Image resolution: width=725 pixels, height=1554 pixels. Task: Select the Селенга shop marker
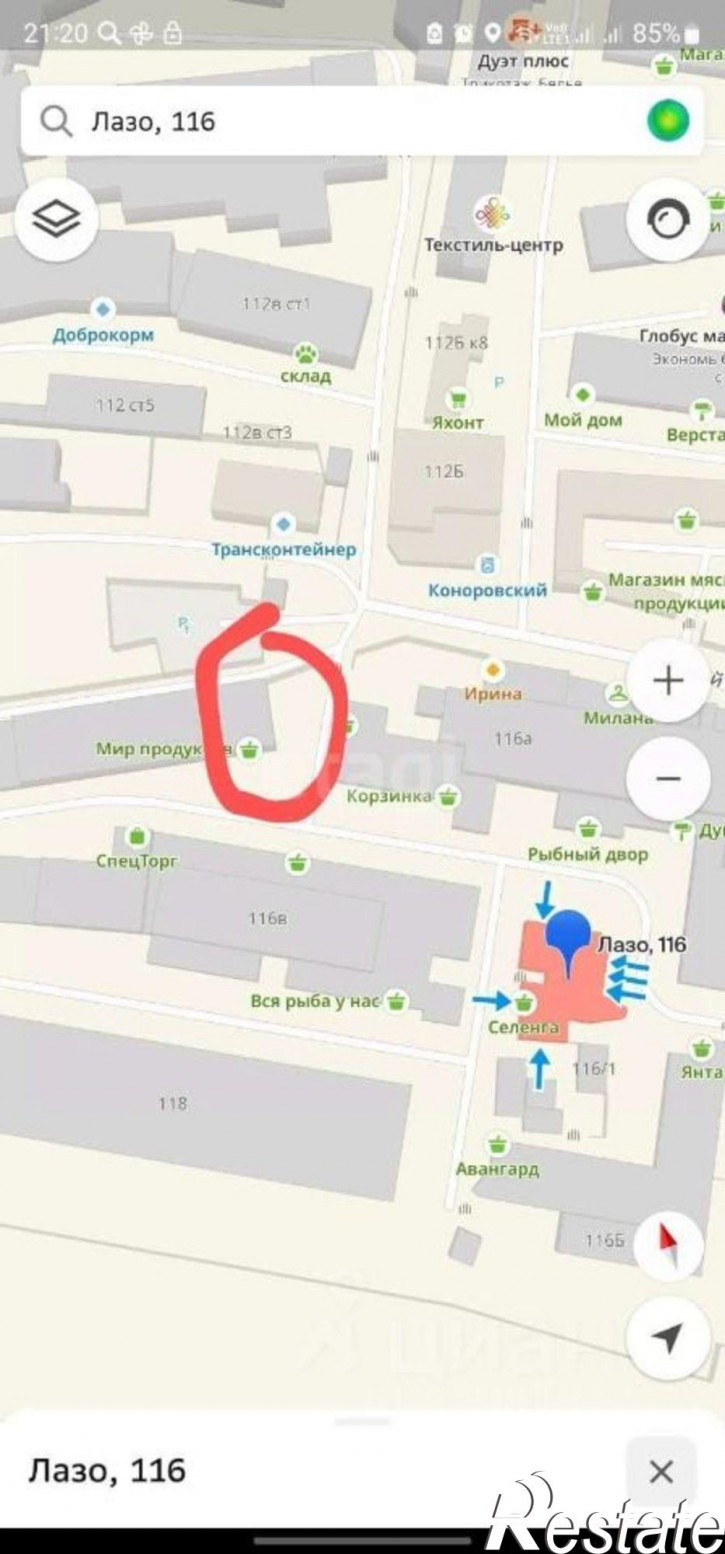[524, 1003]
